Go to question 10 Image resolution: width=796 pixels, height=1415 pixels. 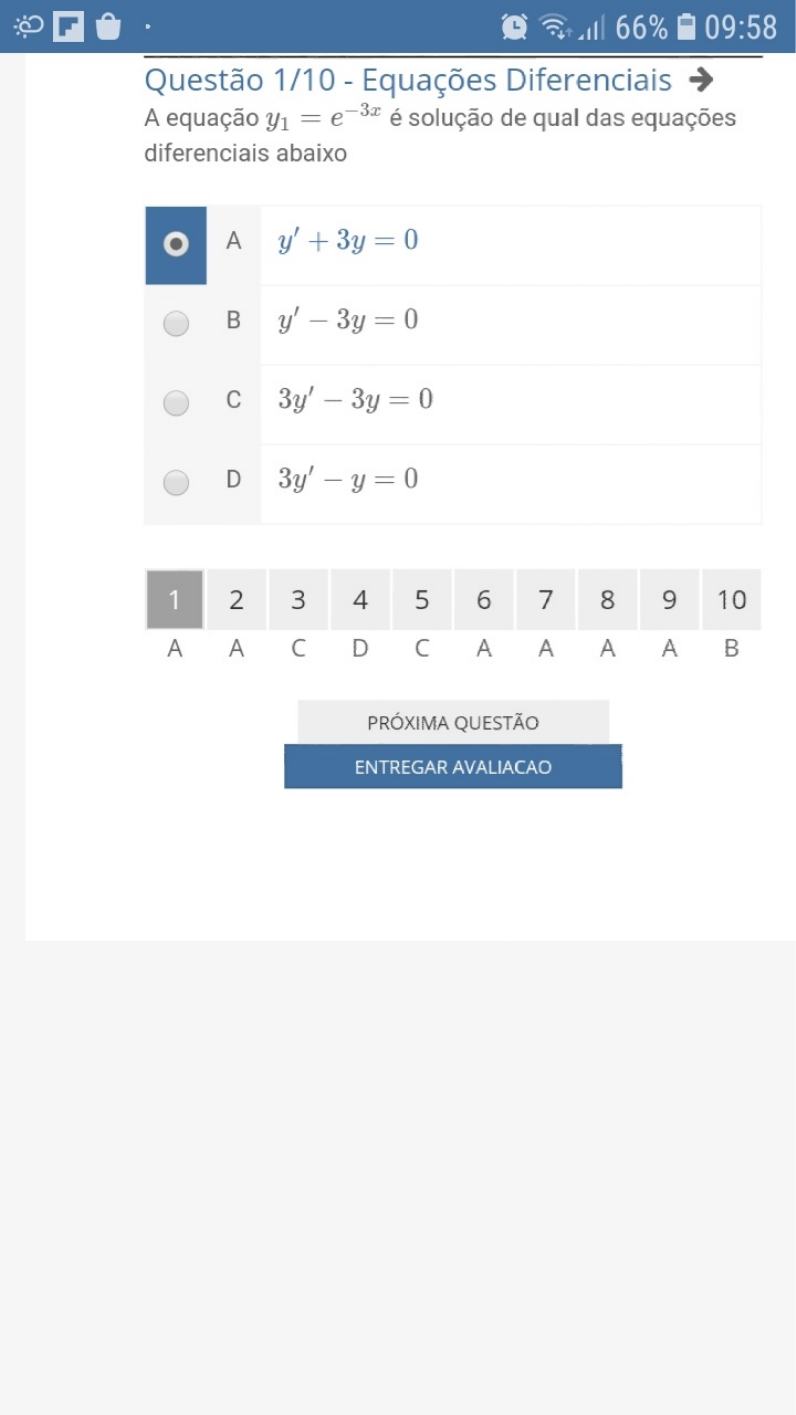tap(732, 600)
